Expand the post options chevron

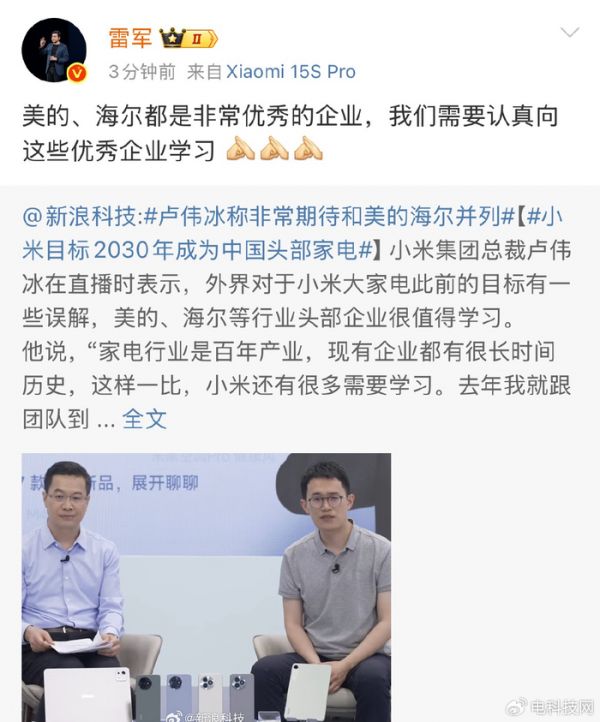(569, 33)
